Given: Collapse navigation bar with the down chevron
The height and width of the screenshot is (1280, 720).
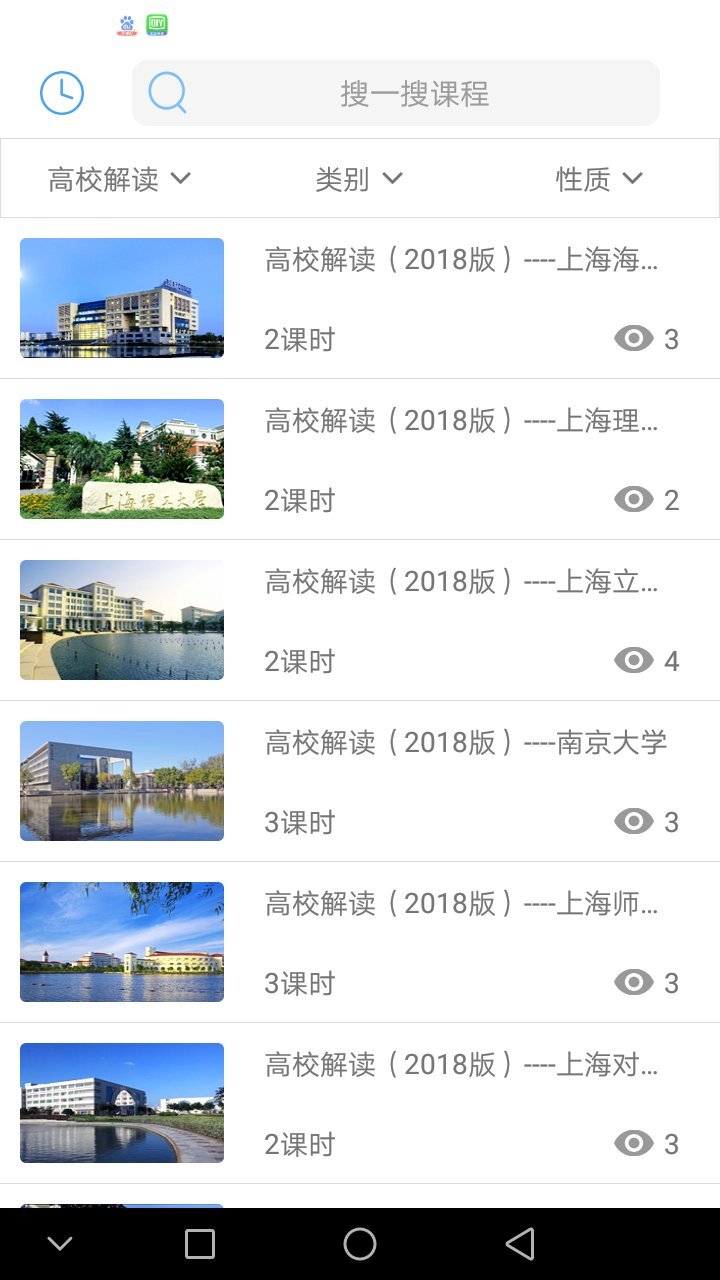Looking at the screenshot, I should pyautogui.click(x=60, y=1244).
